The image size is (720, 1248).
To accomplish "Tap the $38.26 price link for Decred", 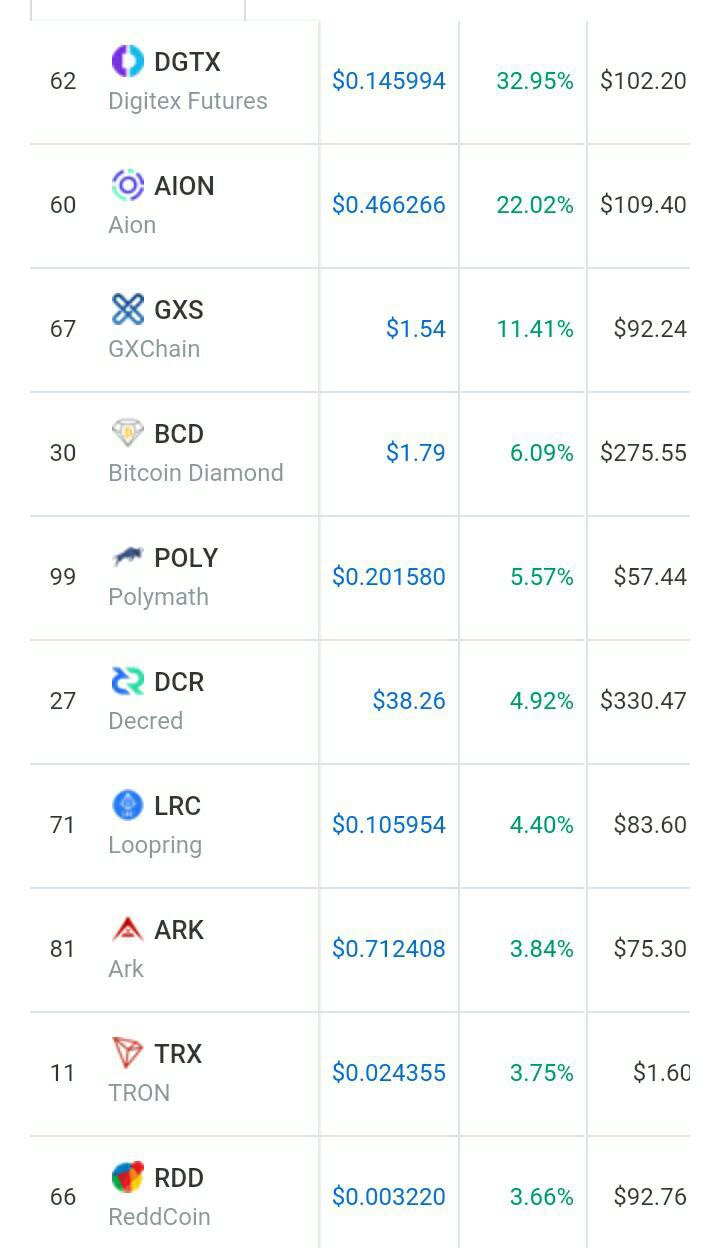I will pyautogui.click(x=409, y=701).
